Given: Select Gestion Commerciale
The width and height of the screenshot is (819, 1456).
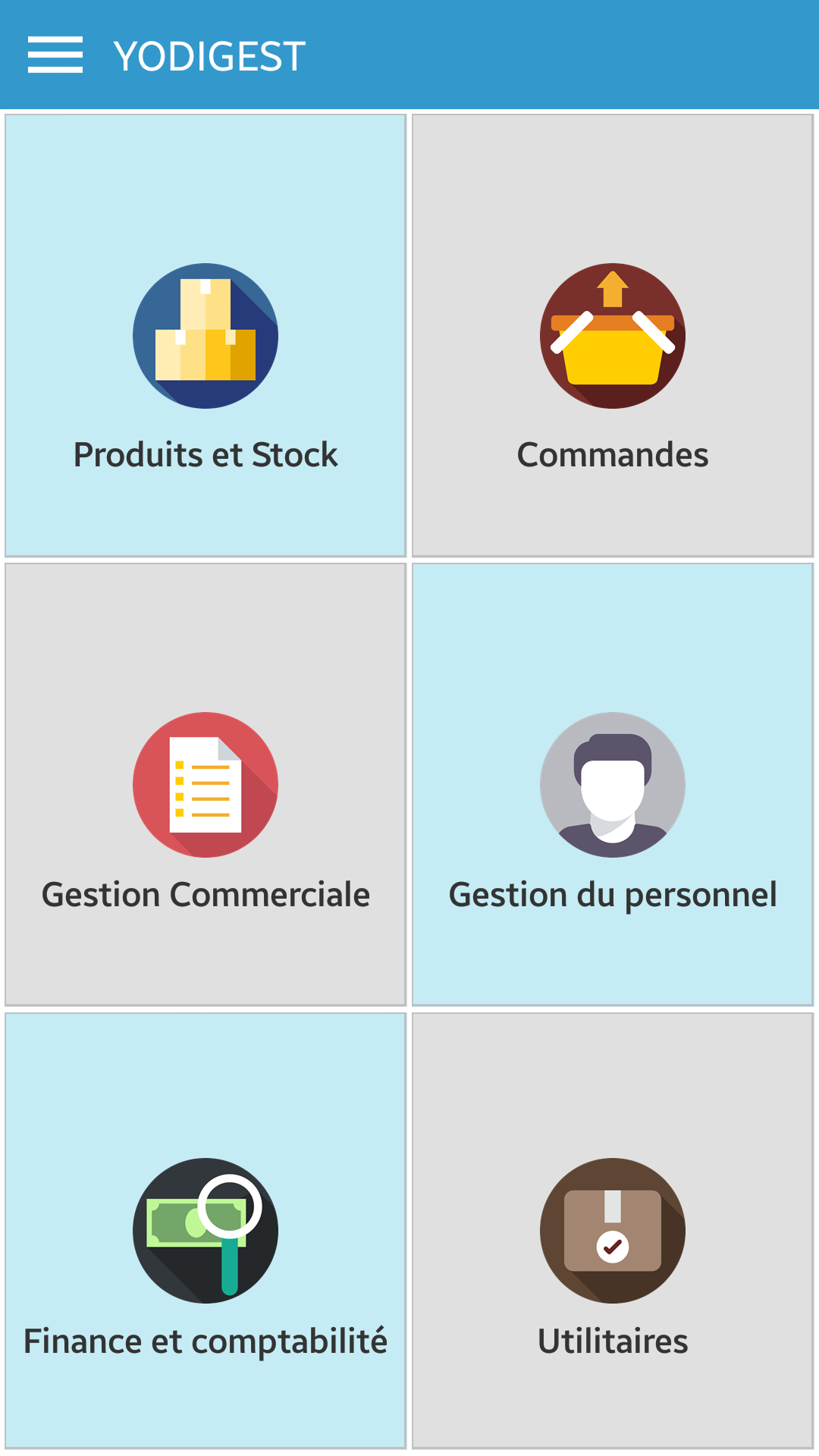Looking at the screenshot, I should click(x=206, y=785).
